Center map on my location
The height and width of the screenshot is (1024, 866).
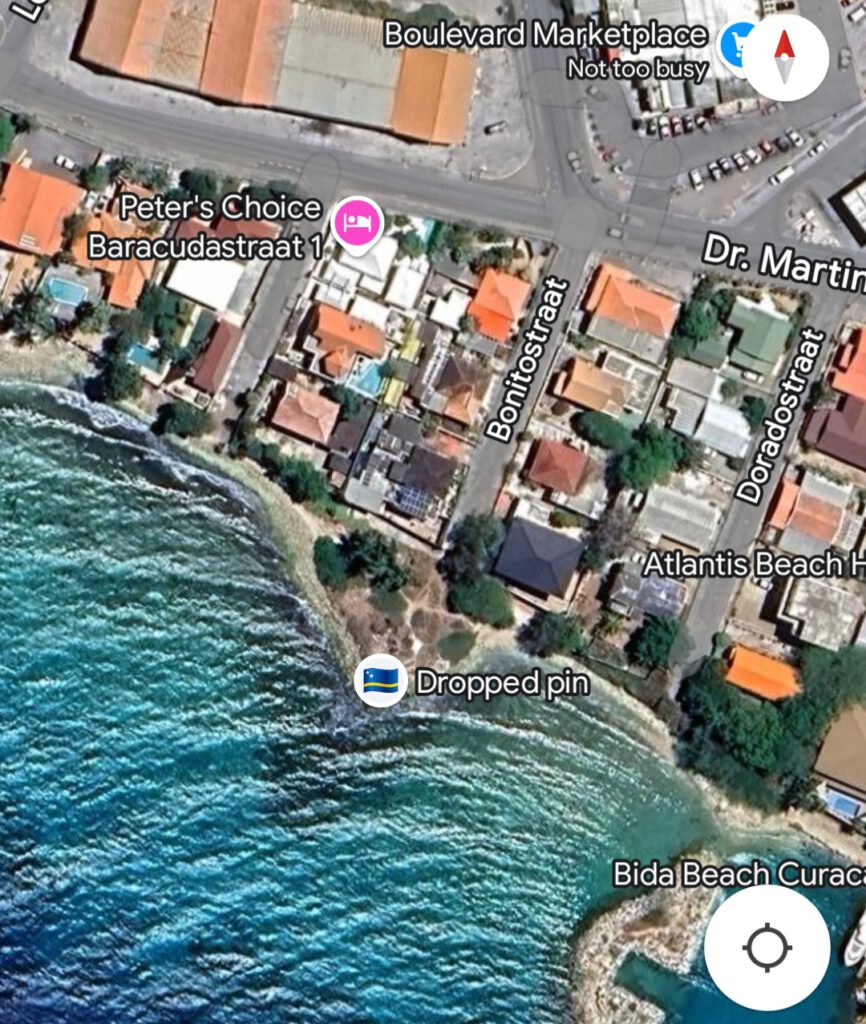[767, 947]
